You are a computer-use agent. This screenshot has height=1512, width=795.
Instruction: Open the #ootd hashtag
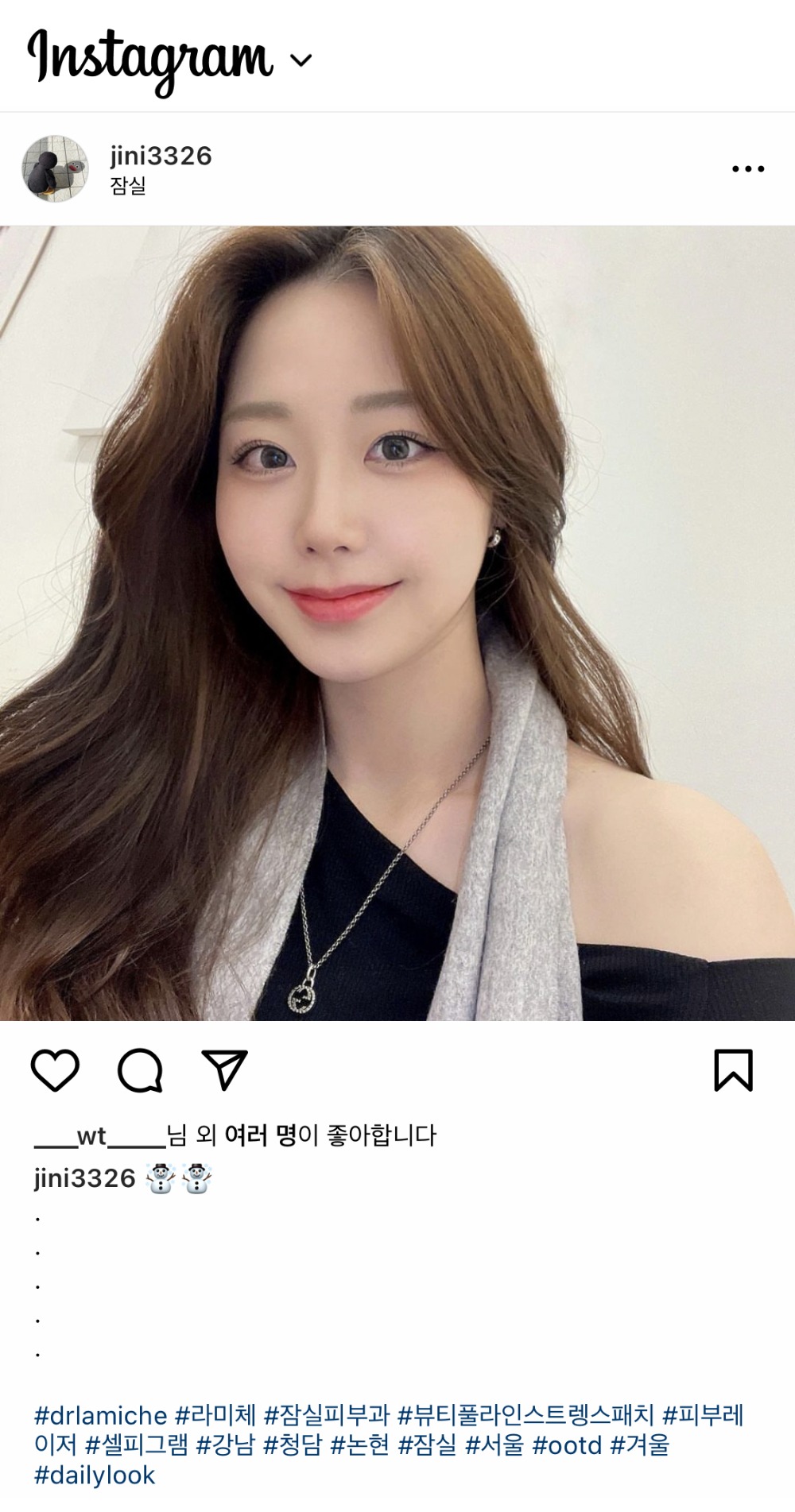point(567,1445)
